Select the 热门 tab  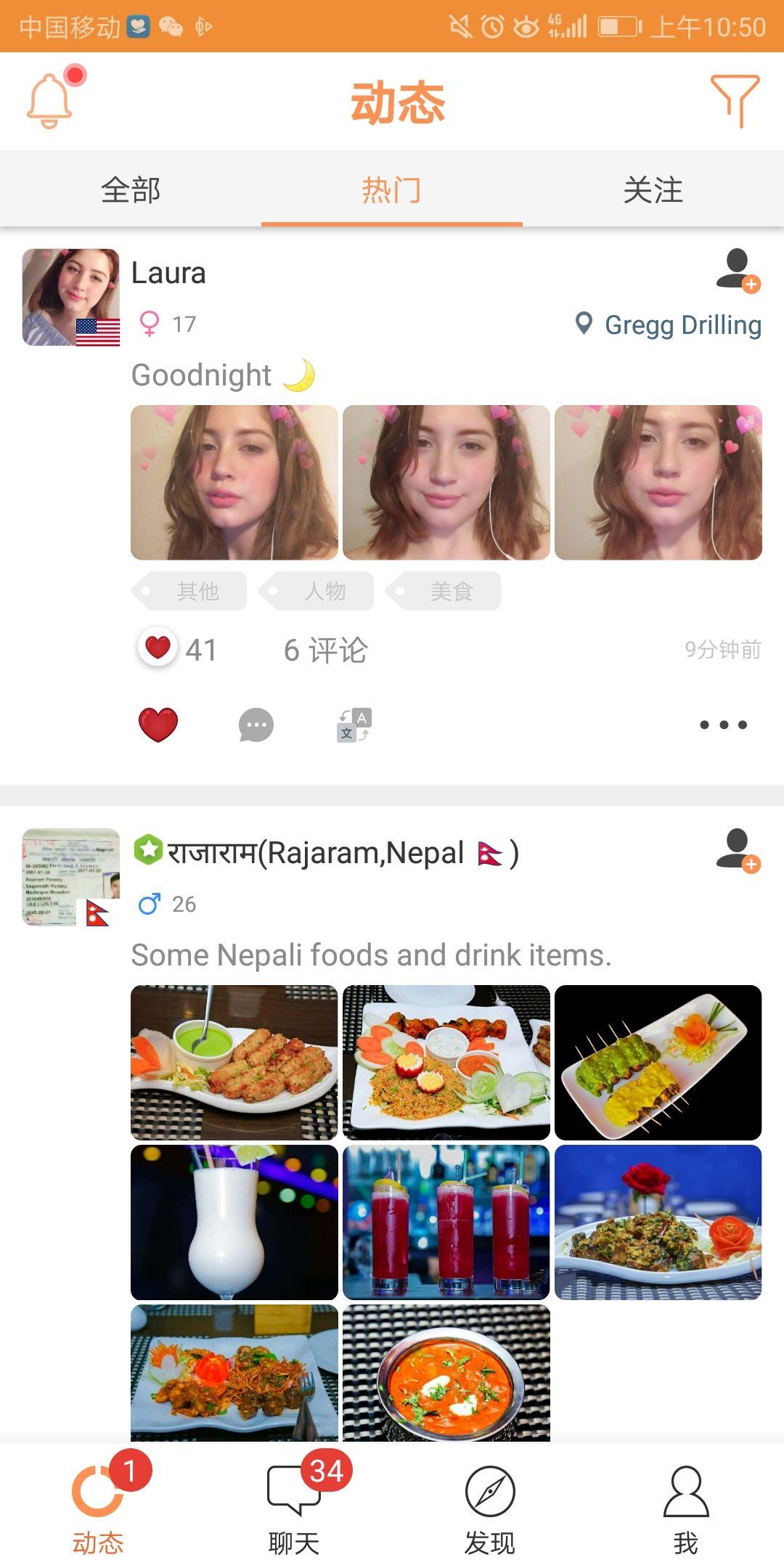pos(391,190)
